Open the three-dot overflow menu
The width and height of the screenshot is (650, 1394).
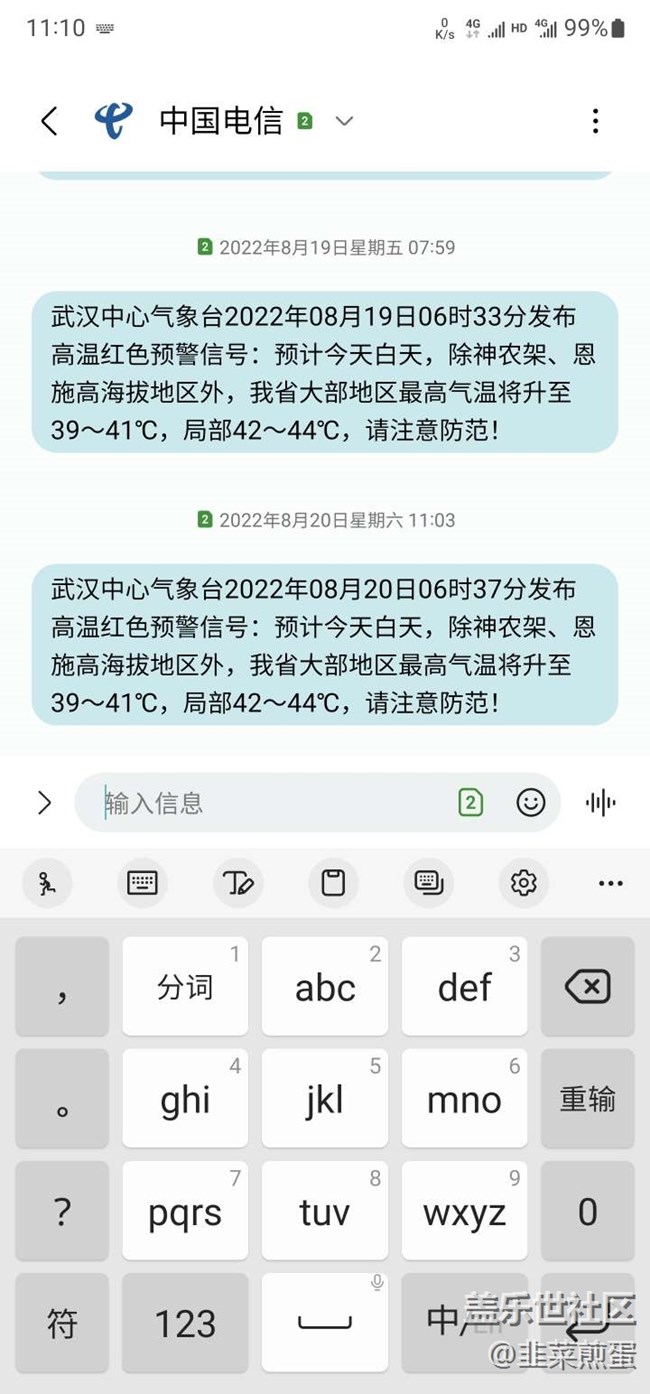tap(595, 121)
